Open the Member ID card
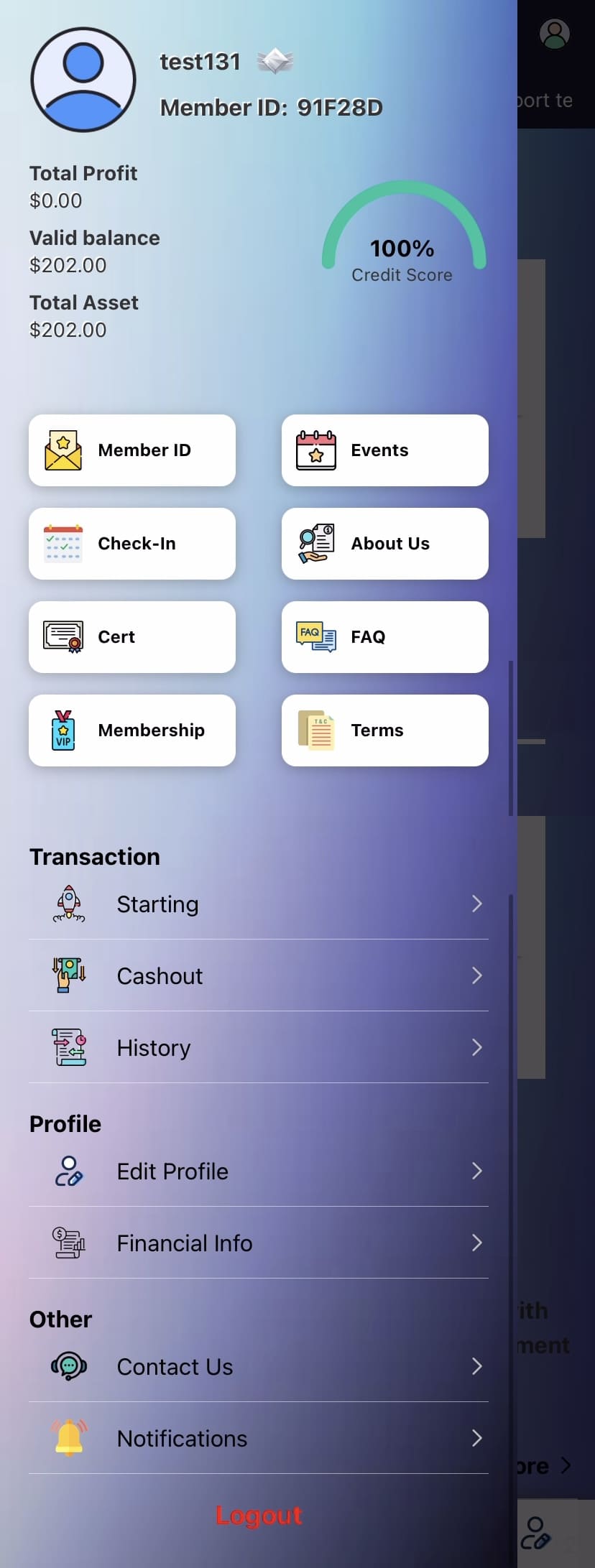 coord(132,450)
